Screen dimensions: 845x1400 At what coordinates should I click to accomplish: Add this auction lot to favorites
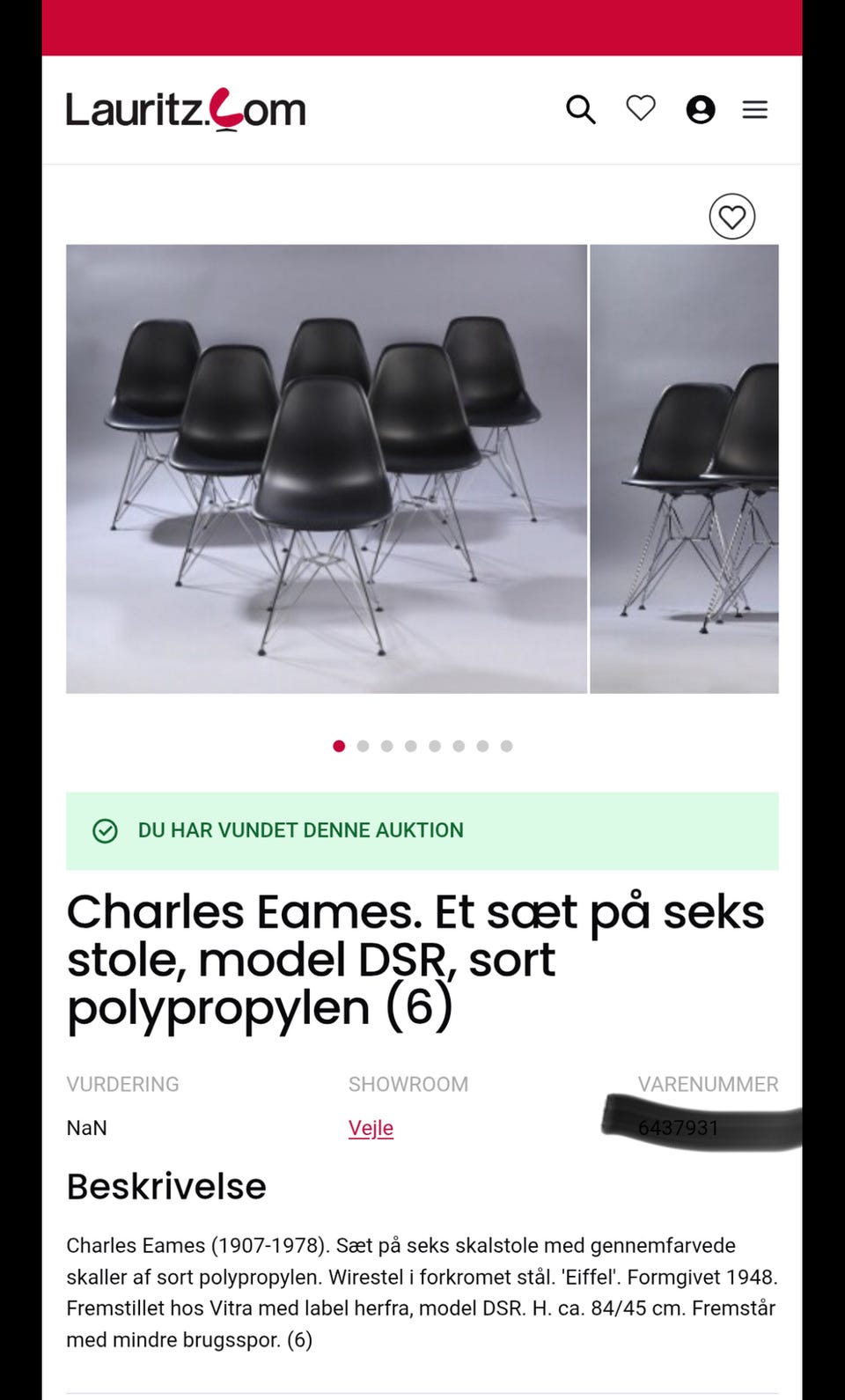click(732, 217)
